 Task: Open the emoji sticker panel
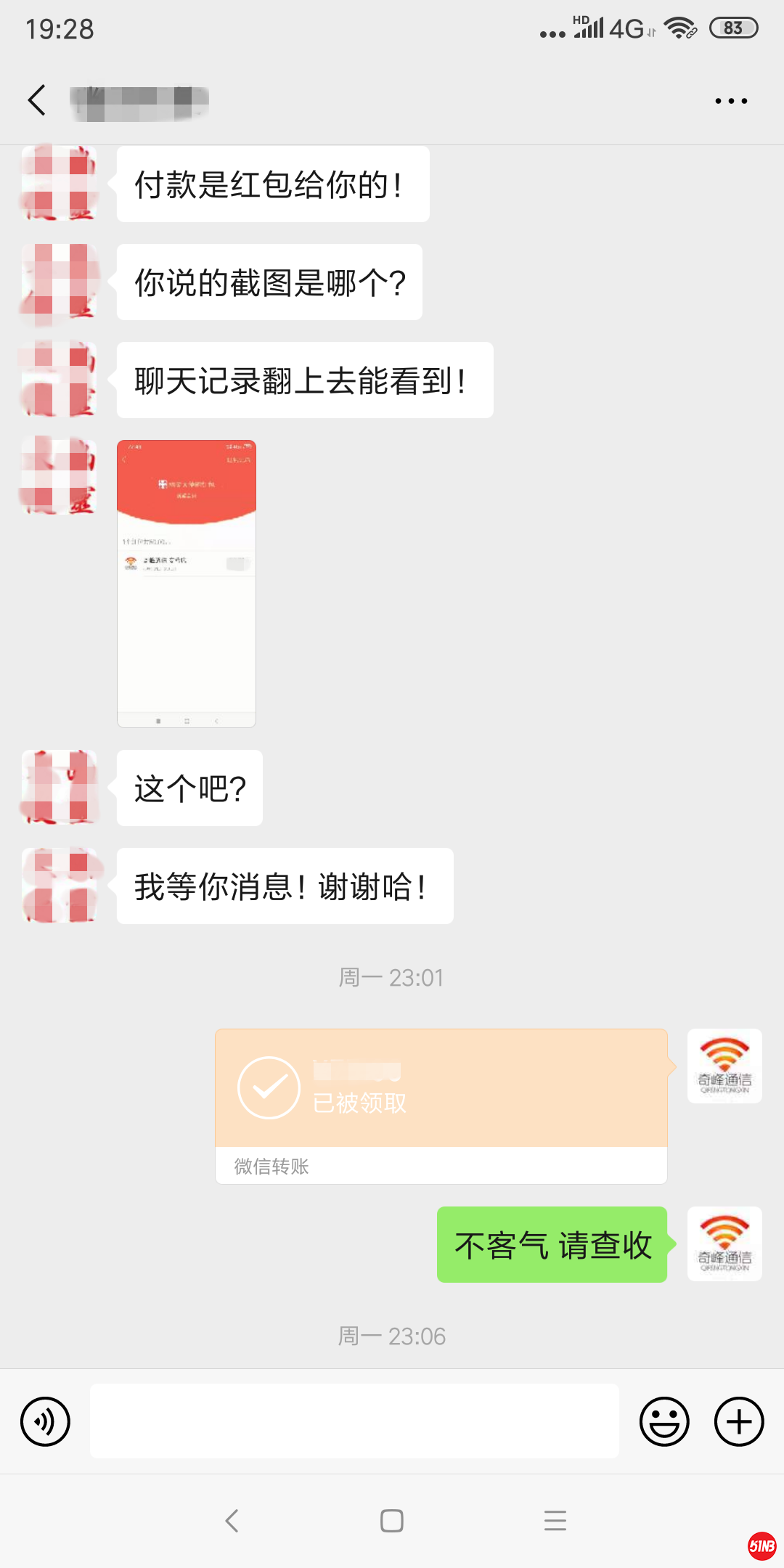(663, 1421)
